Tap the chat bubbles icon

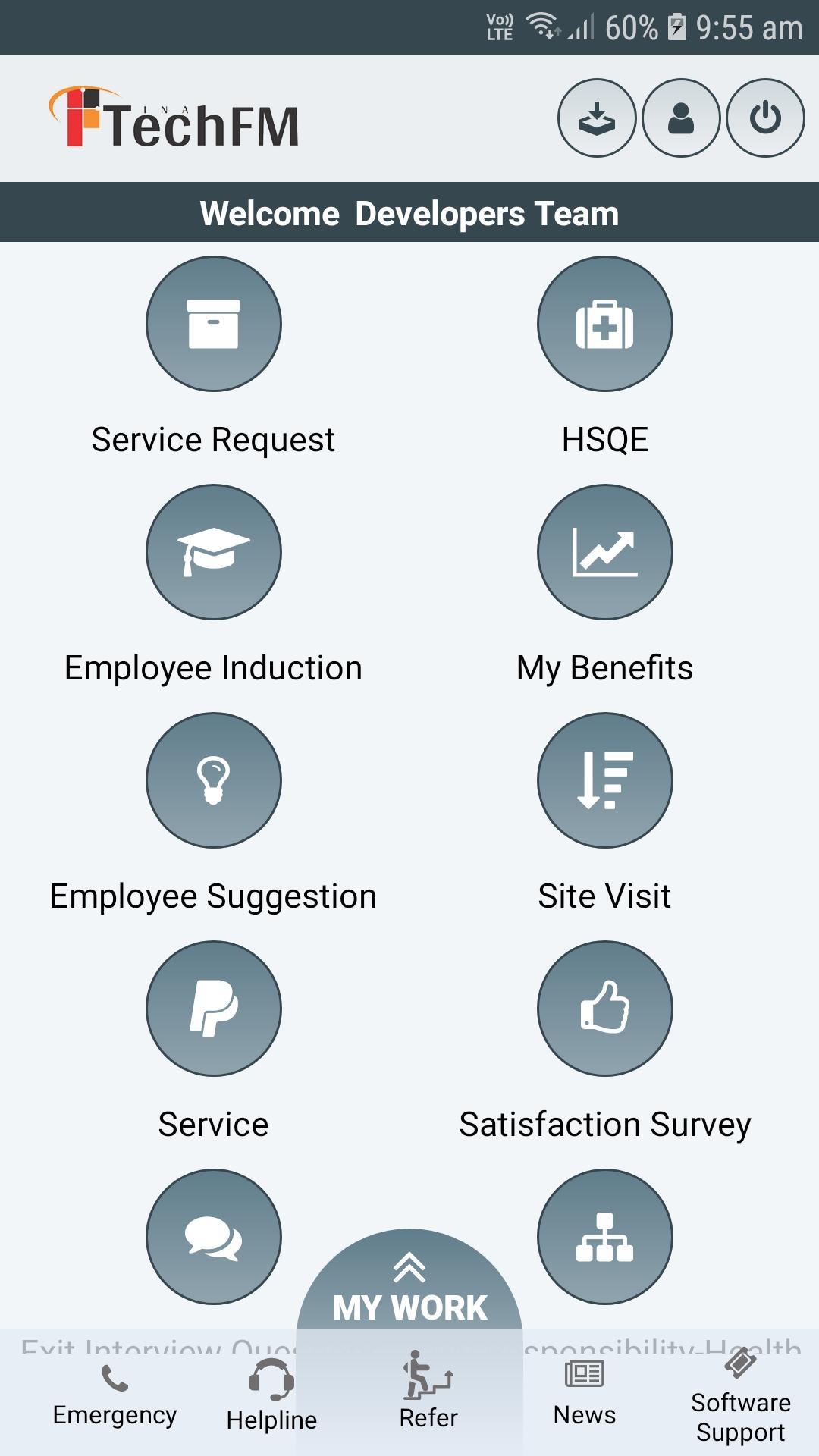[x=214, y=1237]
